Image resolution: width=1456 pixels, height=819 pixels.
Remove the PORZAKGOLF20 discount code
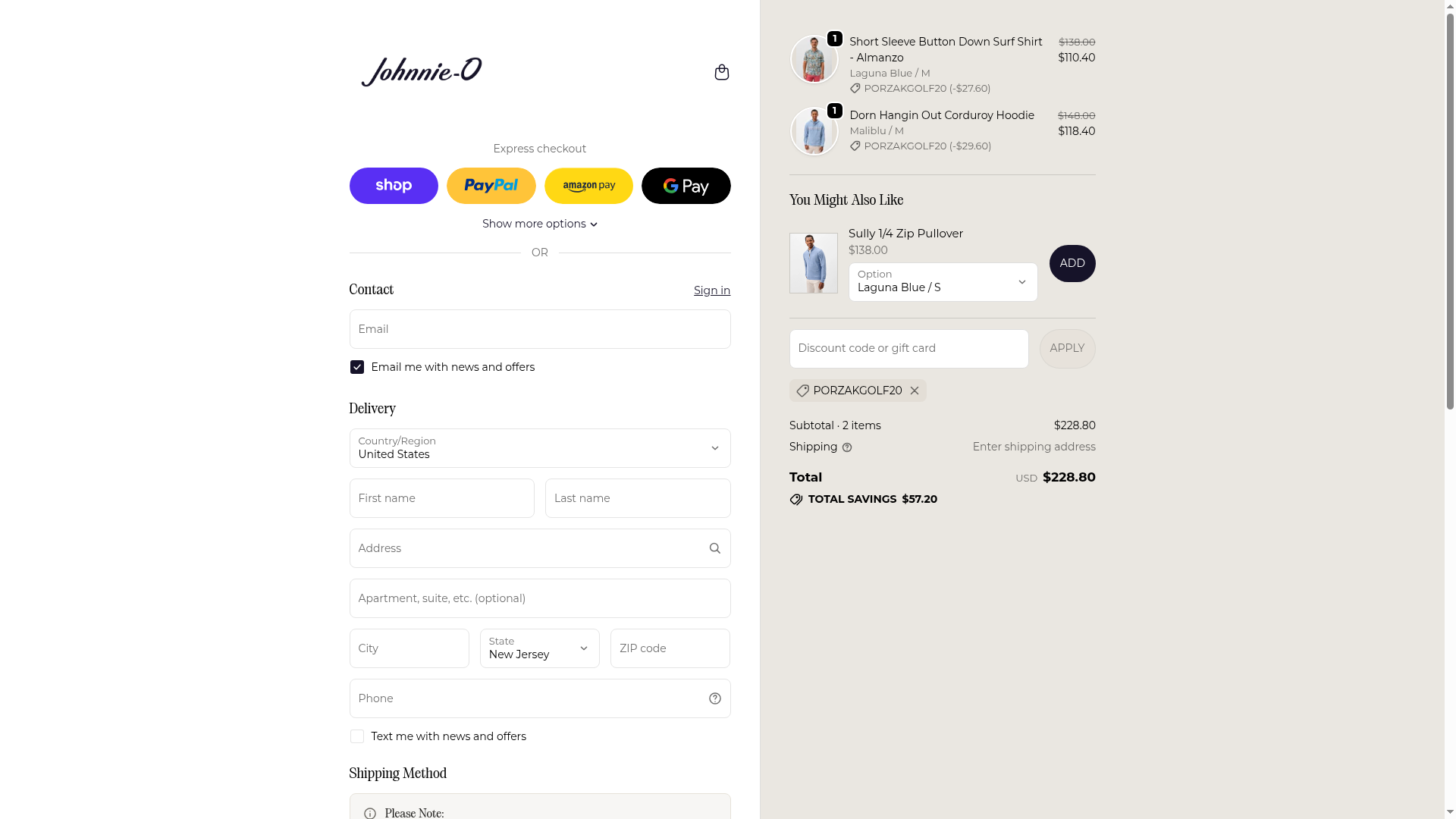click(914, 391)
